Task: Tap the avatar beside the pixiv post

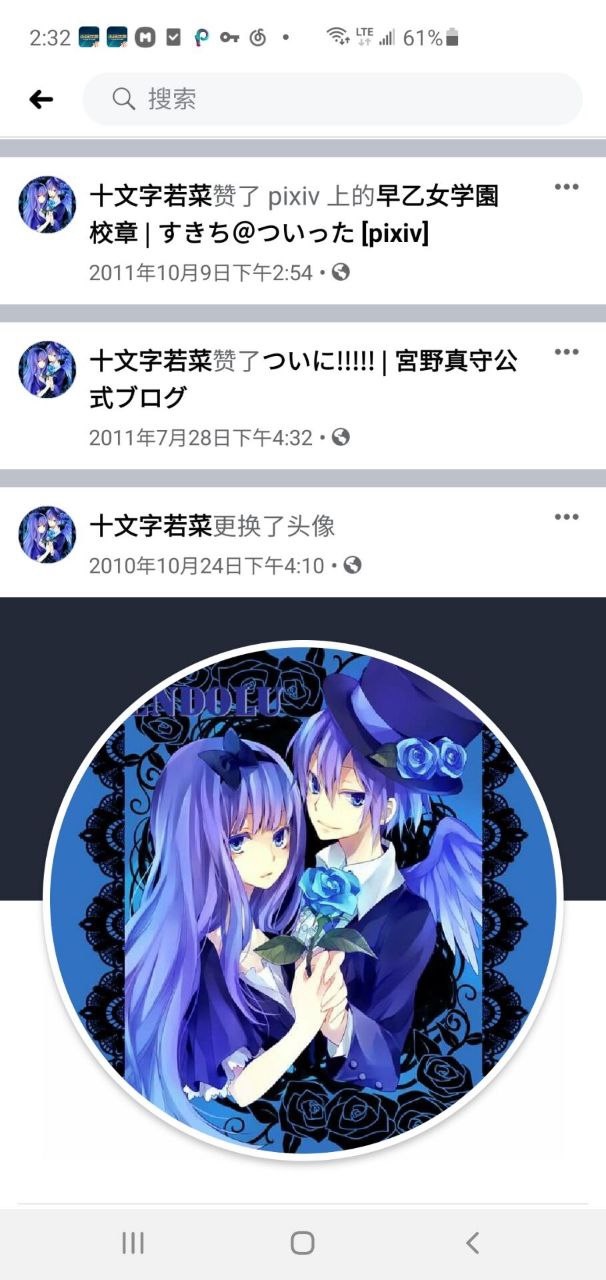Action: coord(47,205)
